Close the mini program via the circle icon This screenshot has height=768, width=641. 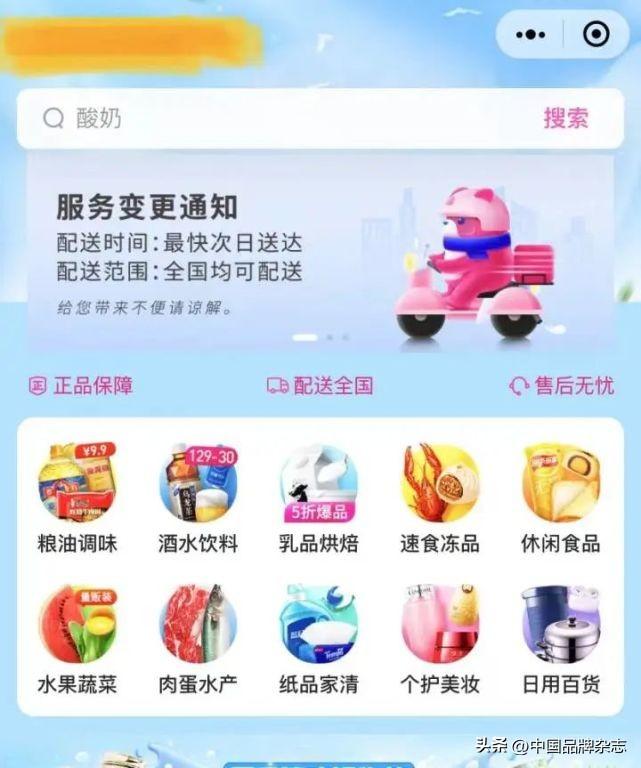tap(596, 35)
